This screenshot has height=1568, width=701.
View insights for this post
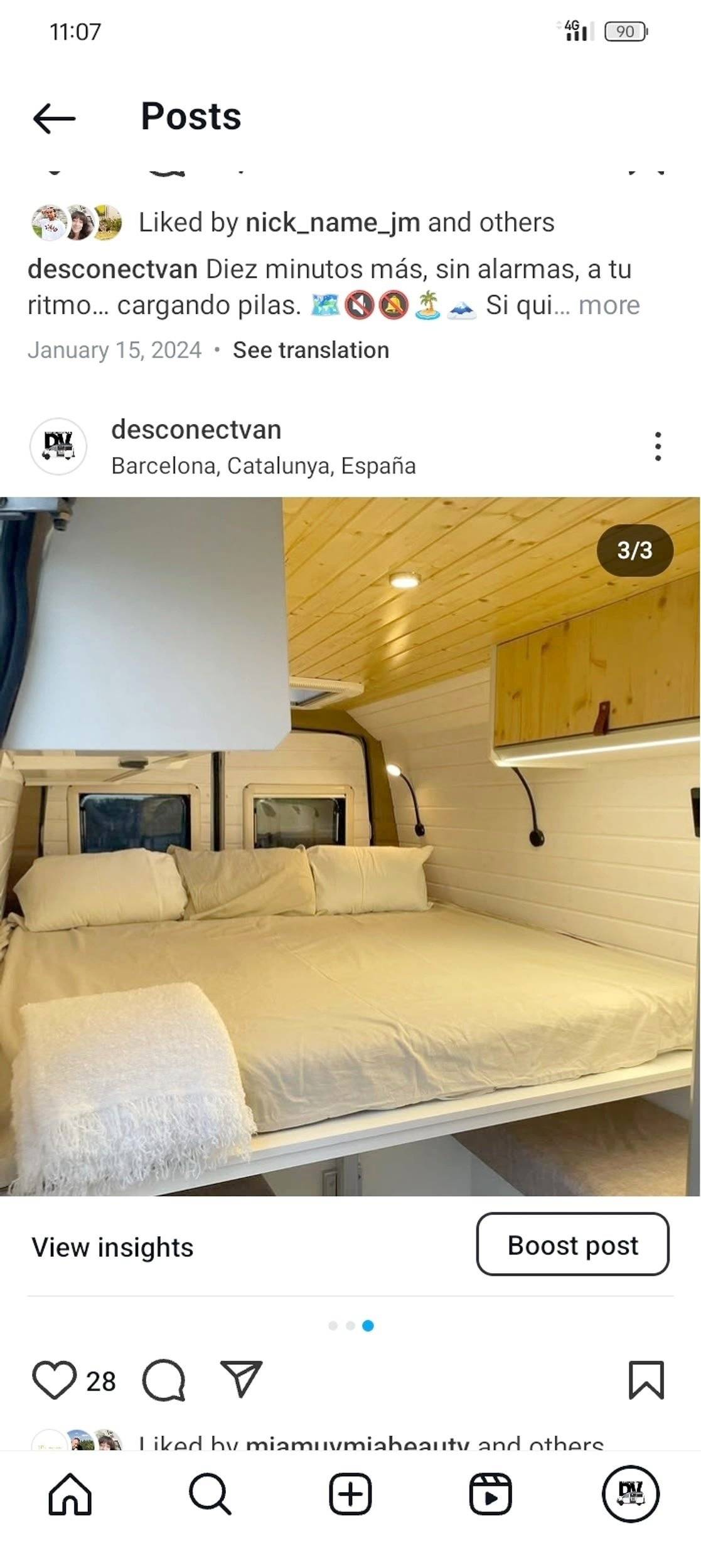112,1247
